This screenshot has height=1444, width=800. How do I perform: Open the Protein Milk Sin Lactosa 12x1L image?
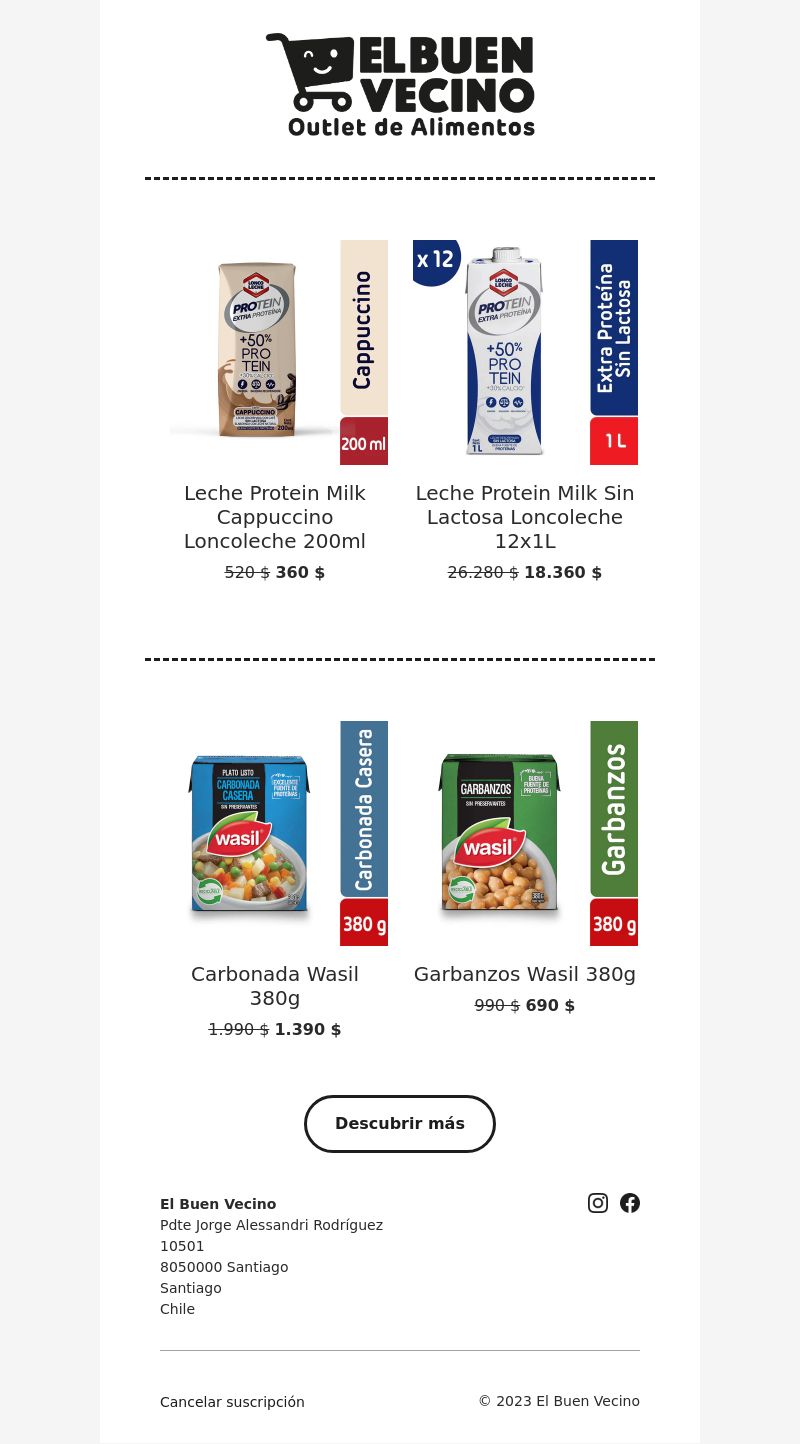tap(525, 352)
